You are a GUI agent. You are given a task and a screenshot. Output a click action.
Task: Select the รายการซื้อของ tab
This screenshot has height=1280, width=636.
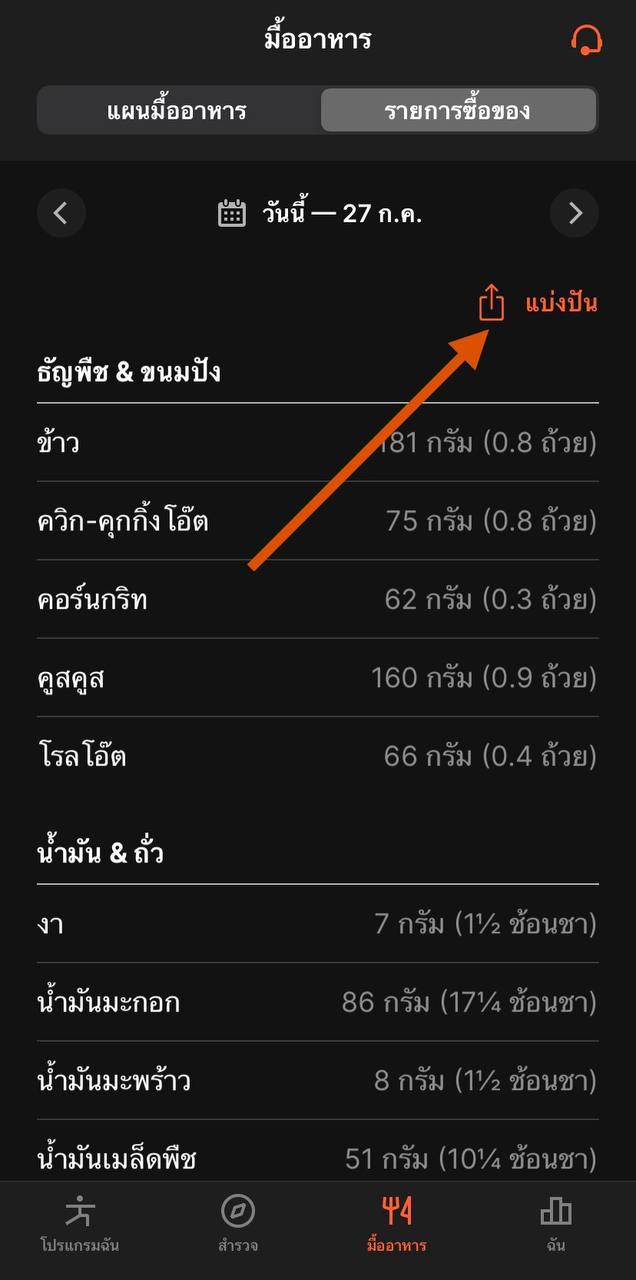pos(458,110)
